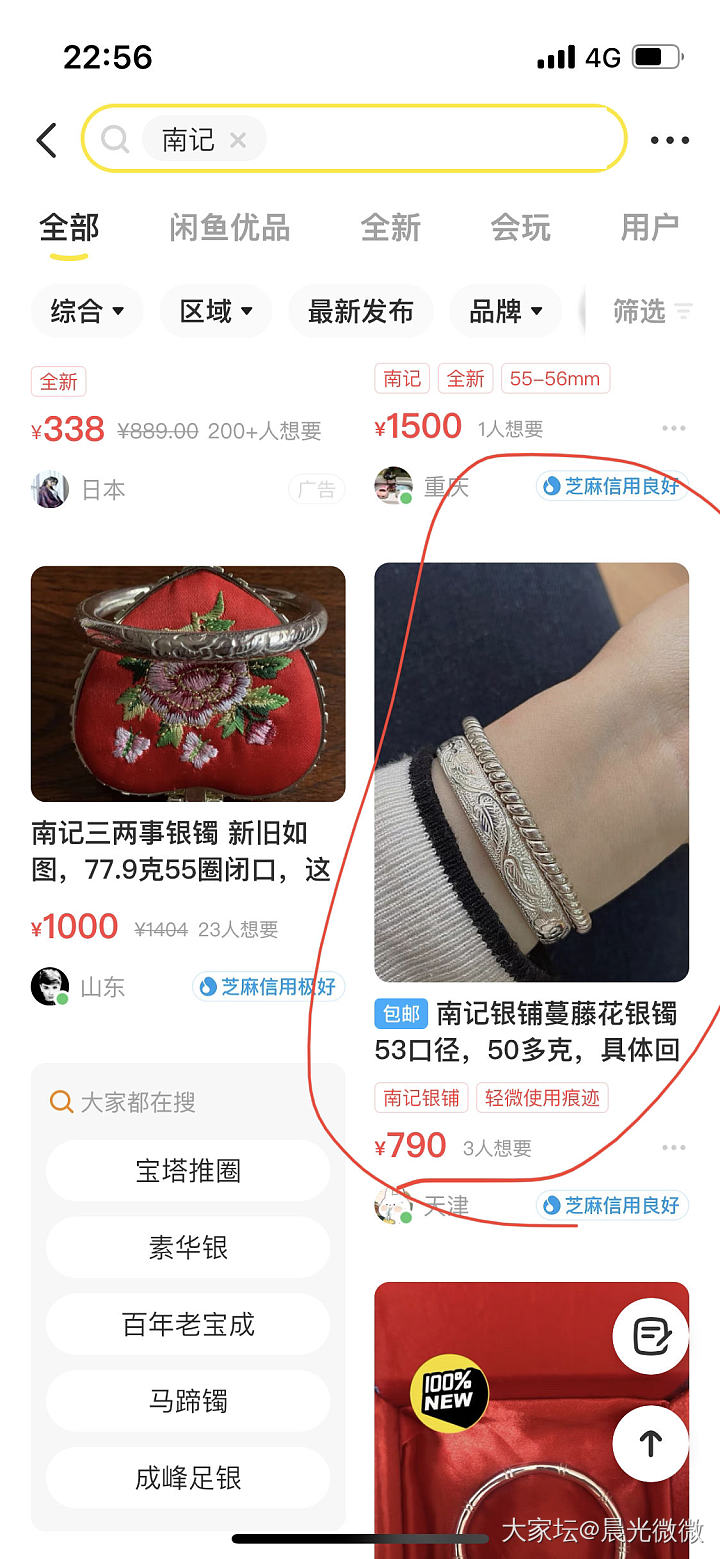Image resolution: width=720 pixels, height=1559 pixels.
Task: Remove the 南记 search keyword
Action: pyautogui.click(x=238, y=140)
